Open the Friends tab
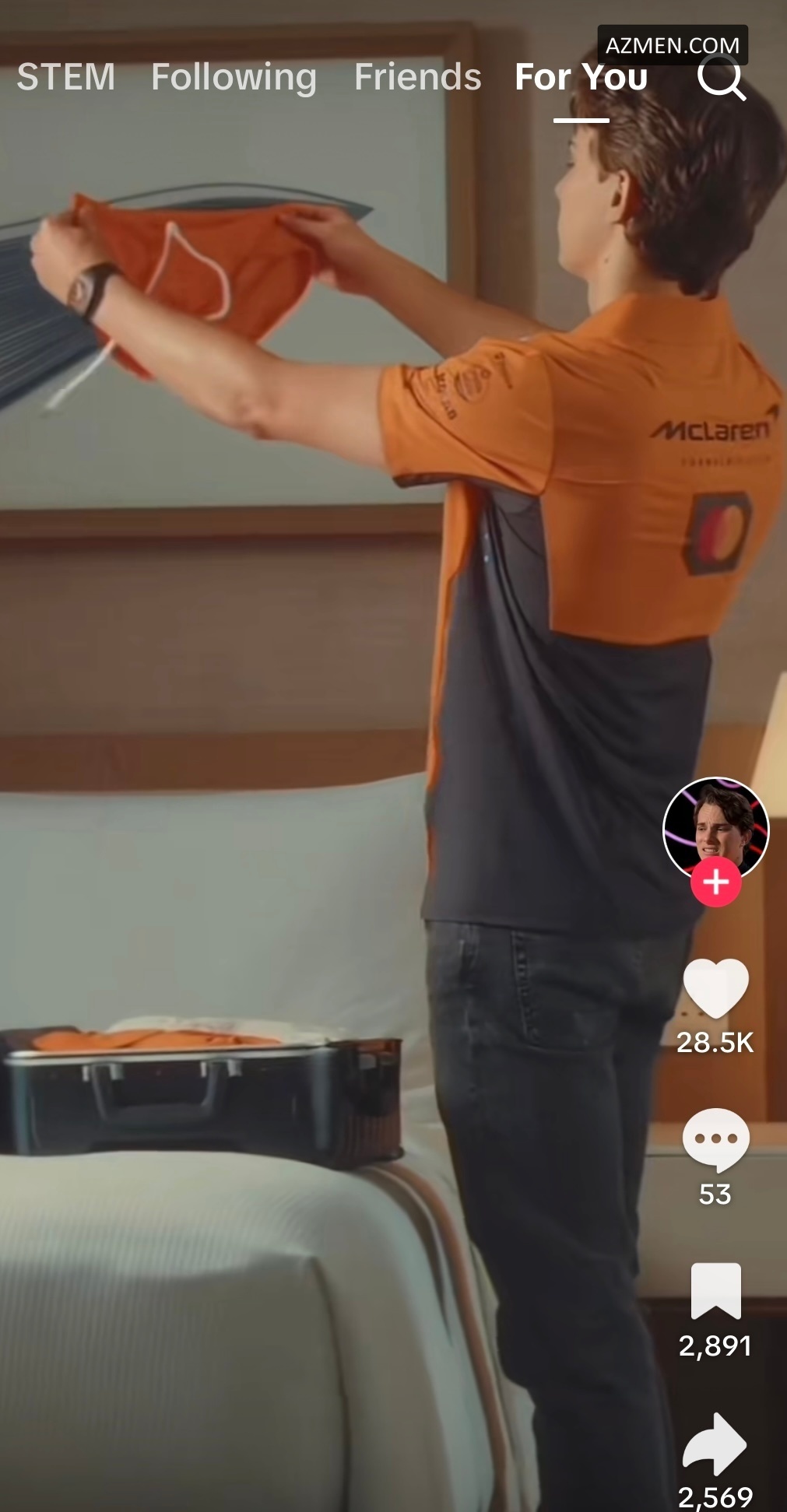This screenshot has width=787, height=1512. [x=417, y=77]
